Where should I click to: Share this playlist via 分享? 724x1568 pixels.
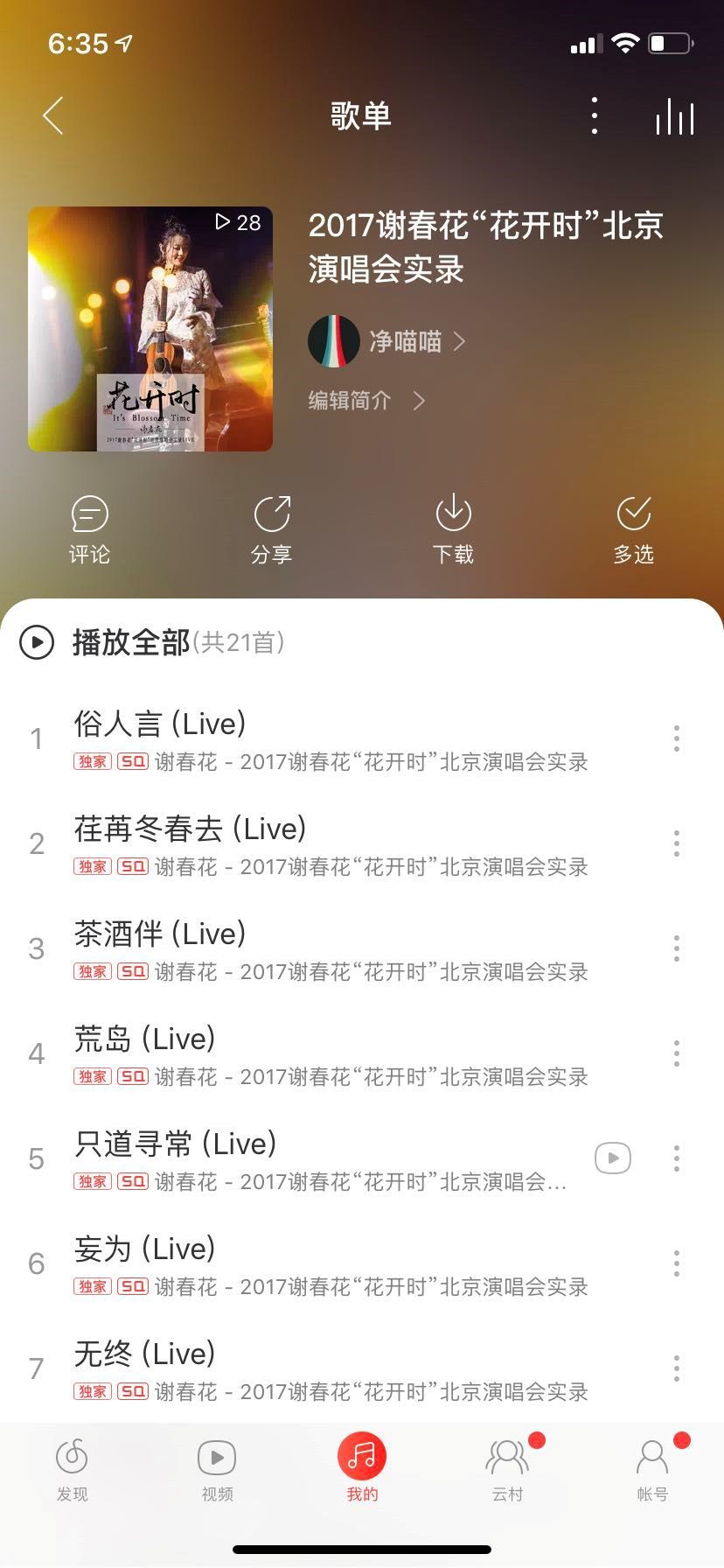tap(271, 530)
